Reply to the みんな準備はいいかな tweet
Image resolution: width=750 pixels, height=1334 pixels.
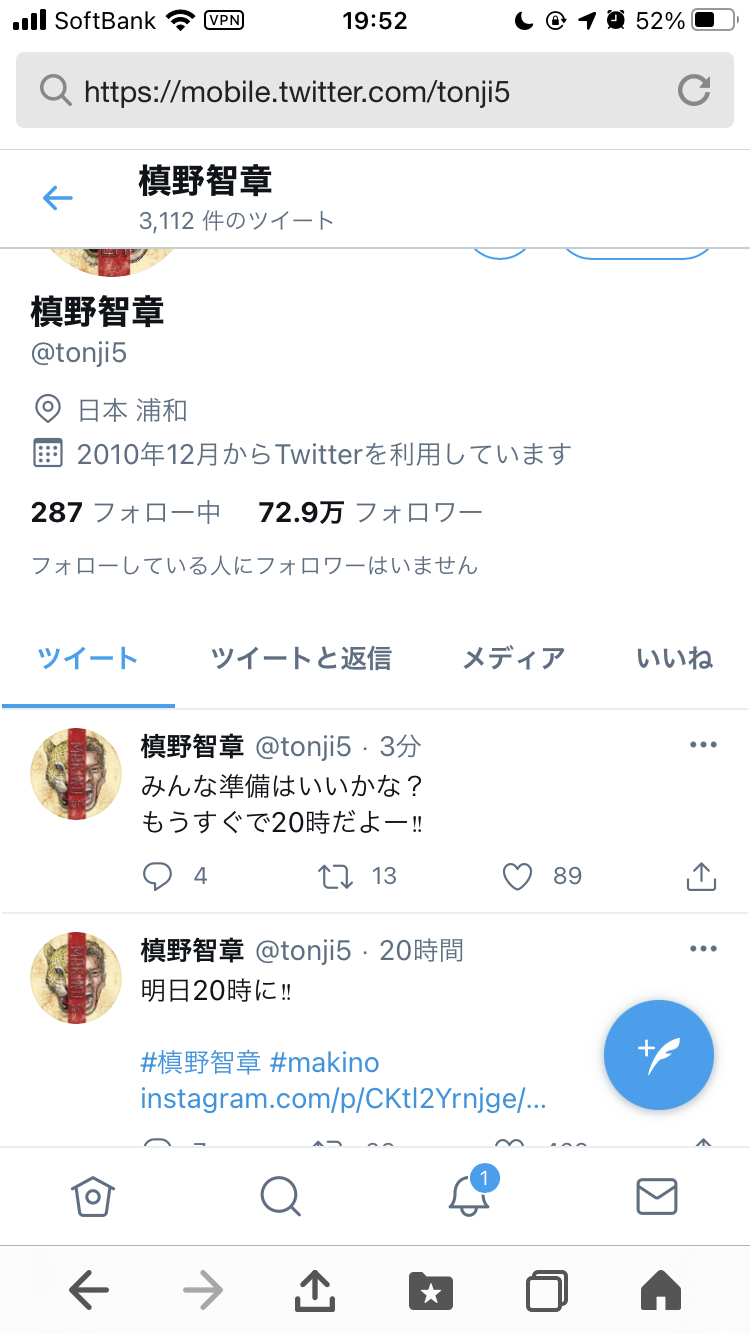tap(159, 876)
